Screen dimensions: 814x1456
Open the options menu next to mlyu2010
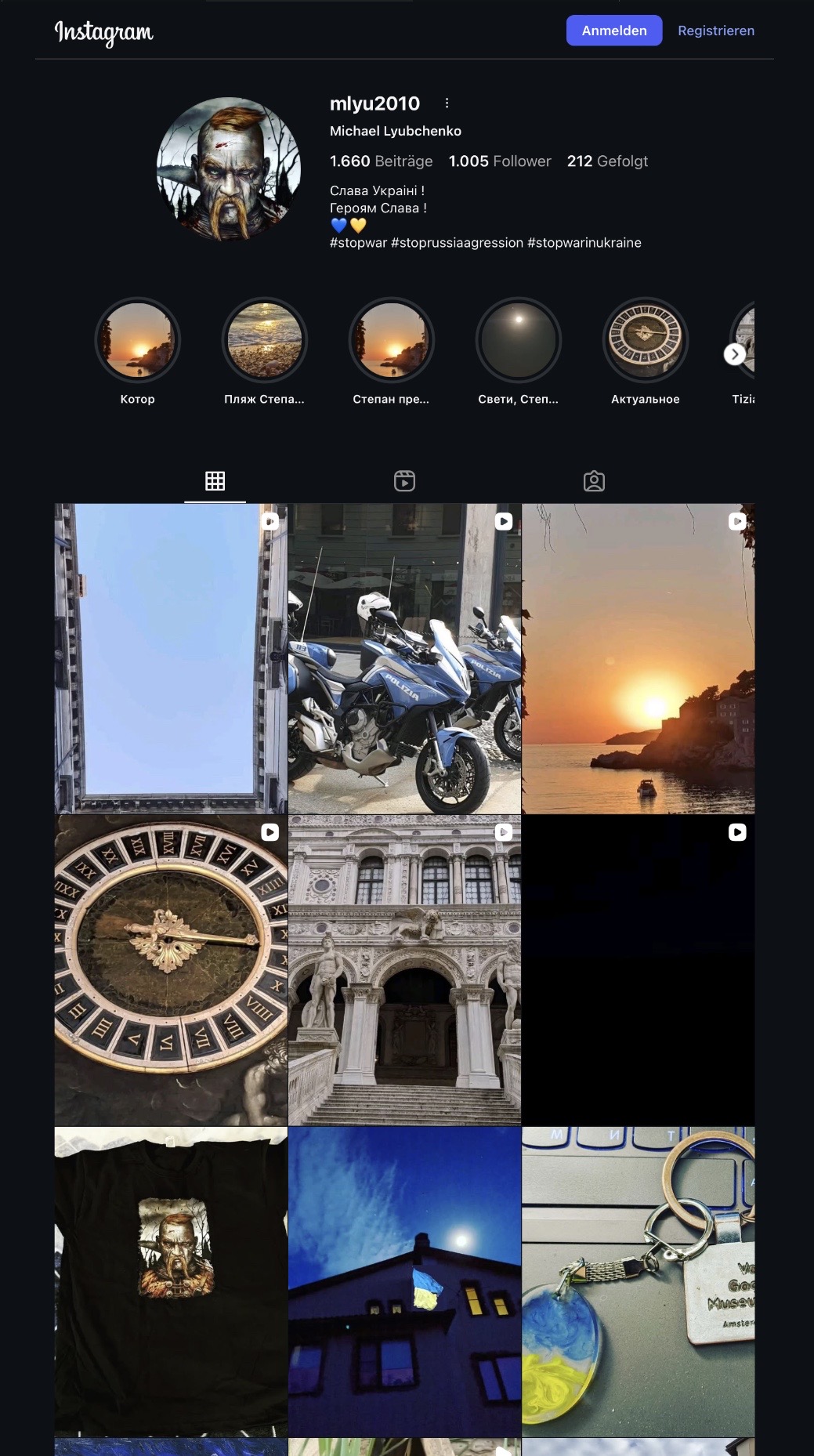click(447, 103)
